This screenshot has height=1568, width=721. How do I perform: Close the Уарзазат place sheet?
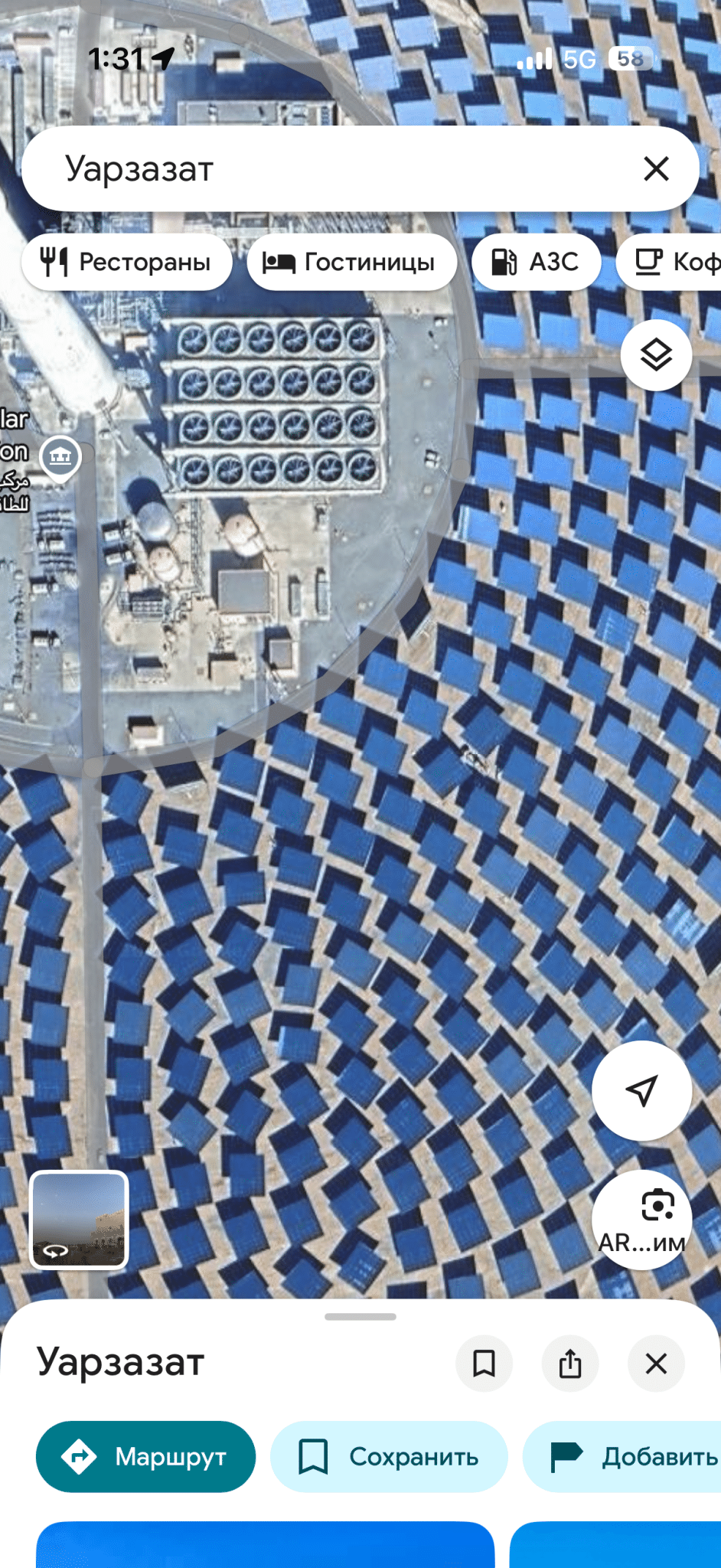coord(656,1364)
